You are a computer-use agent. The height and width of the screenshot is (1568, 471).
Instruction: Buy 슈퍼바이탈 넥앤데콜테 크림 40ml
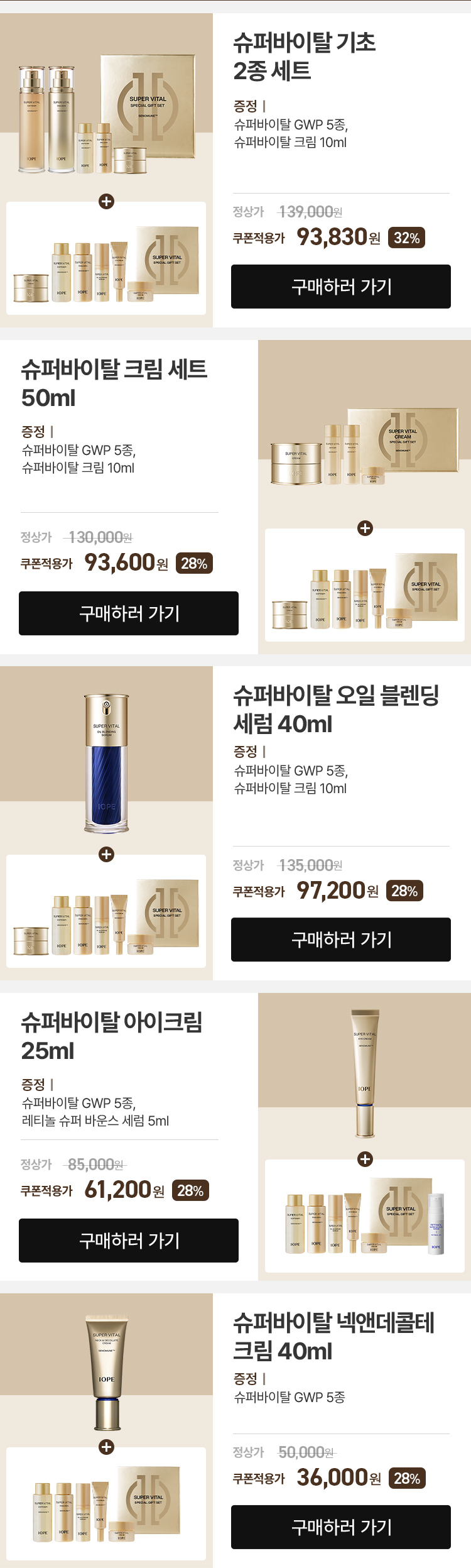tap(340, 1527)
